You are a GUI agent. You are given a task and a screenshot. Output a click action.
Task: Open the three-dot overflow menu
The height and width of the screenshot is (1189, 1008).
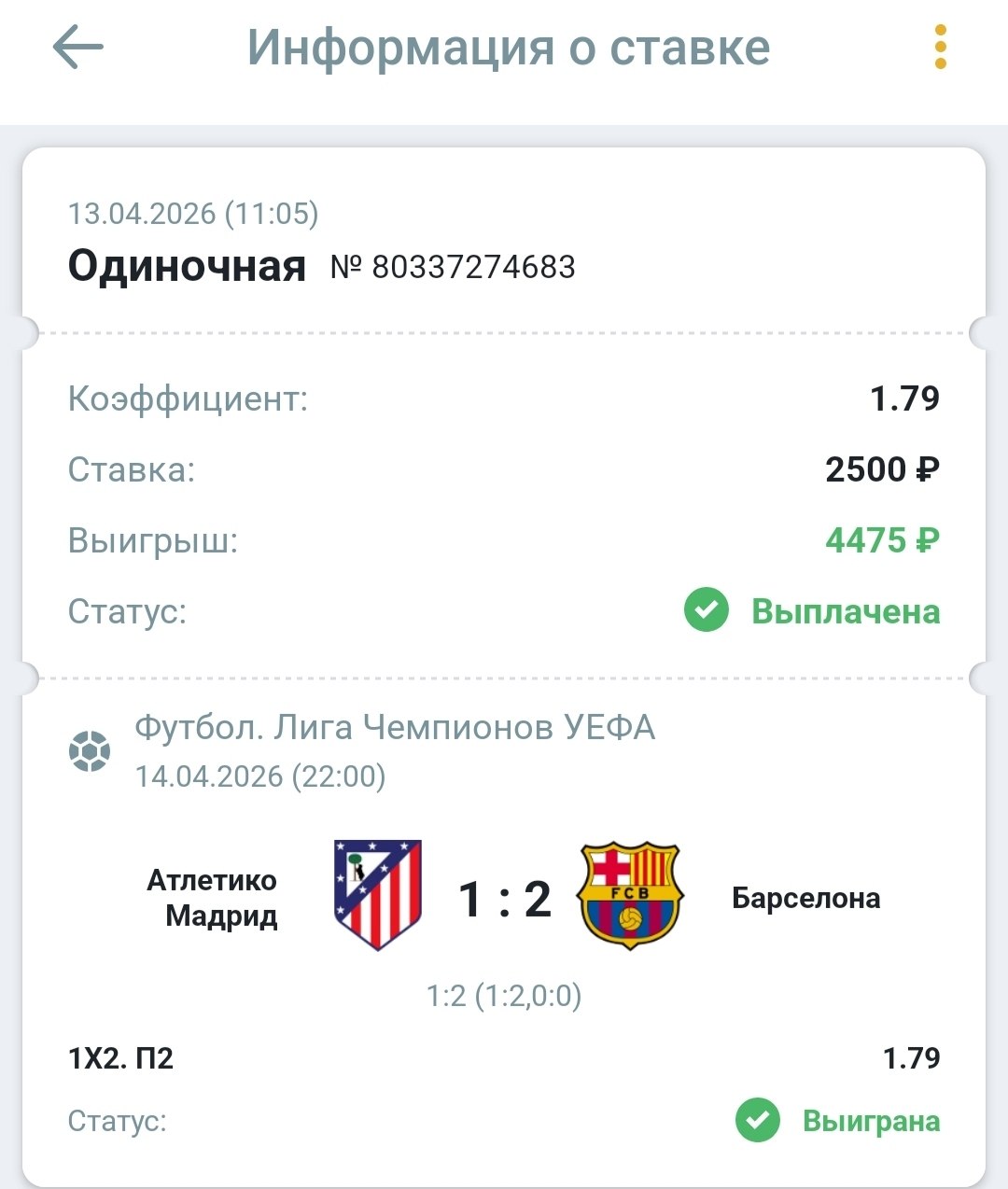coord(940,48)
